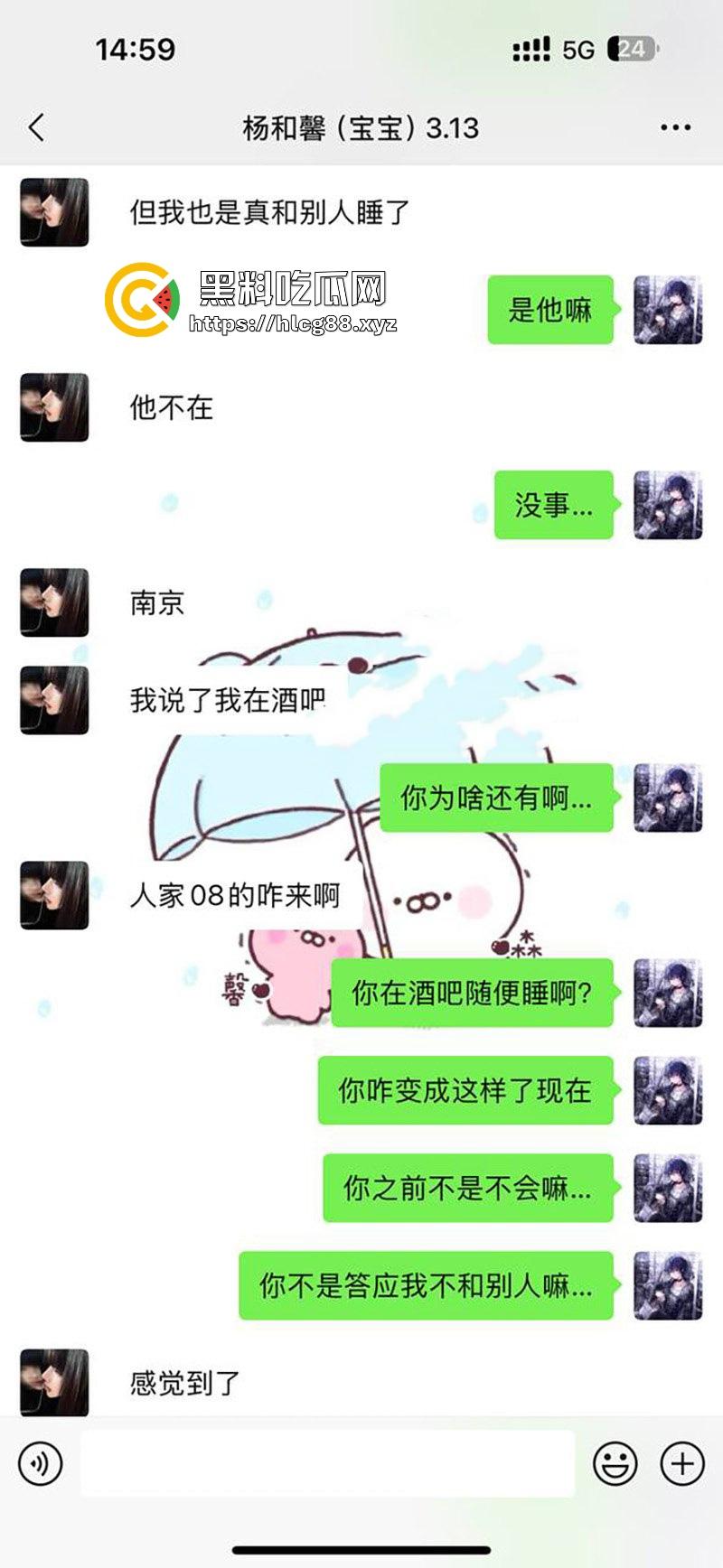723x1568 pixels.
Task: Open the emoji picker smiley icon
Action: point(615,1463)
